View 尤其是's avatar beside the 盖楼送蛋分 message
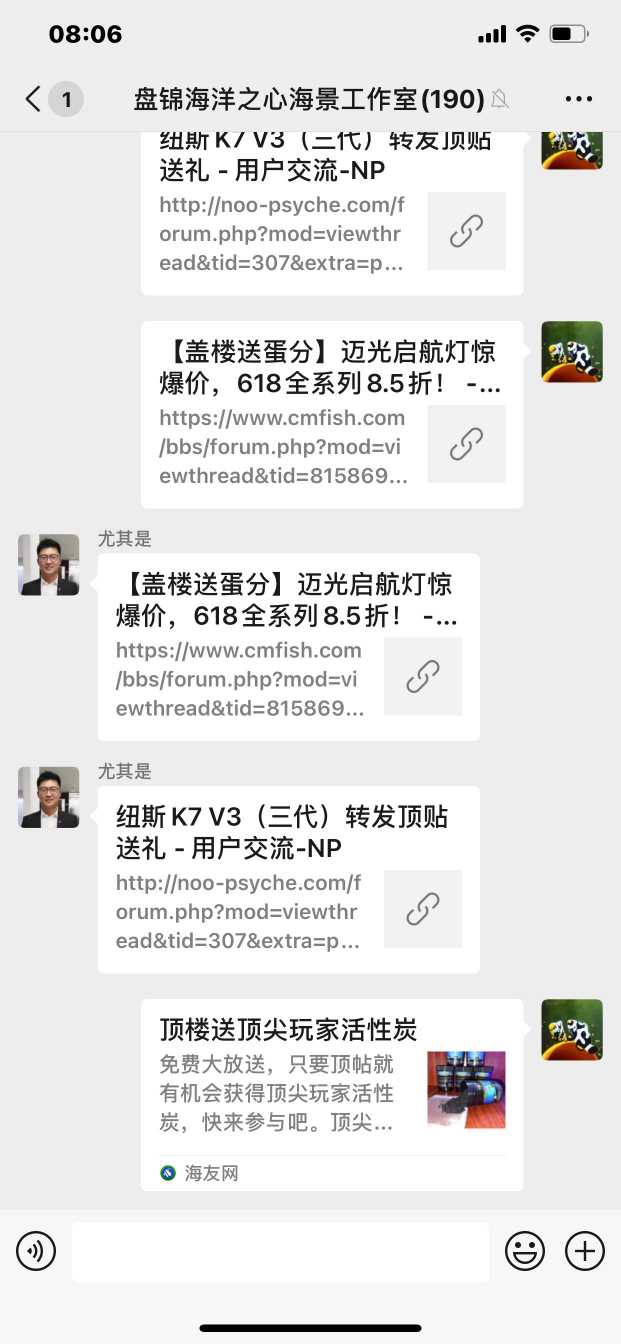Screen dimensions: 621x1344 pyautogui.click(x=49, y=565)
